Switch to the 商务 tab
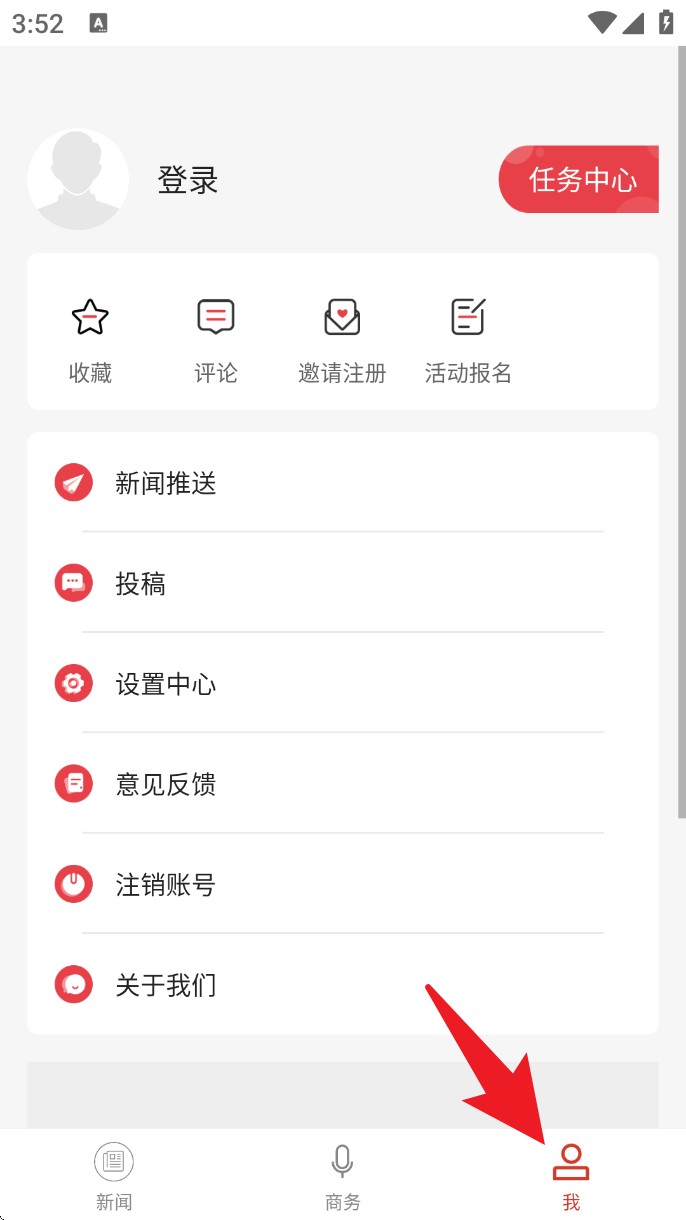686x1220 pixels. coord(342,1176)
